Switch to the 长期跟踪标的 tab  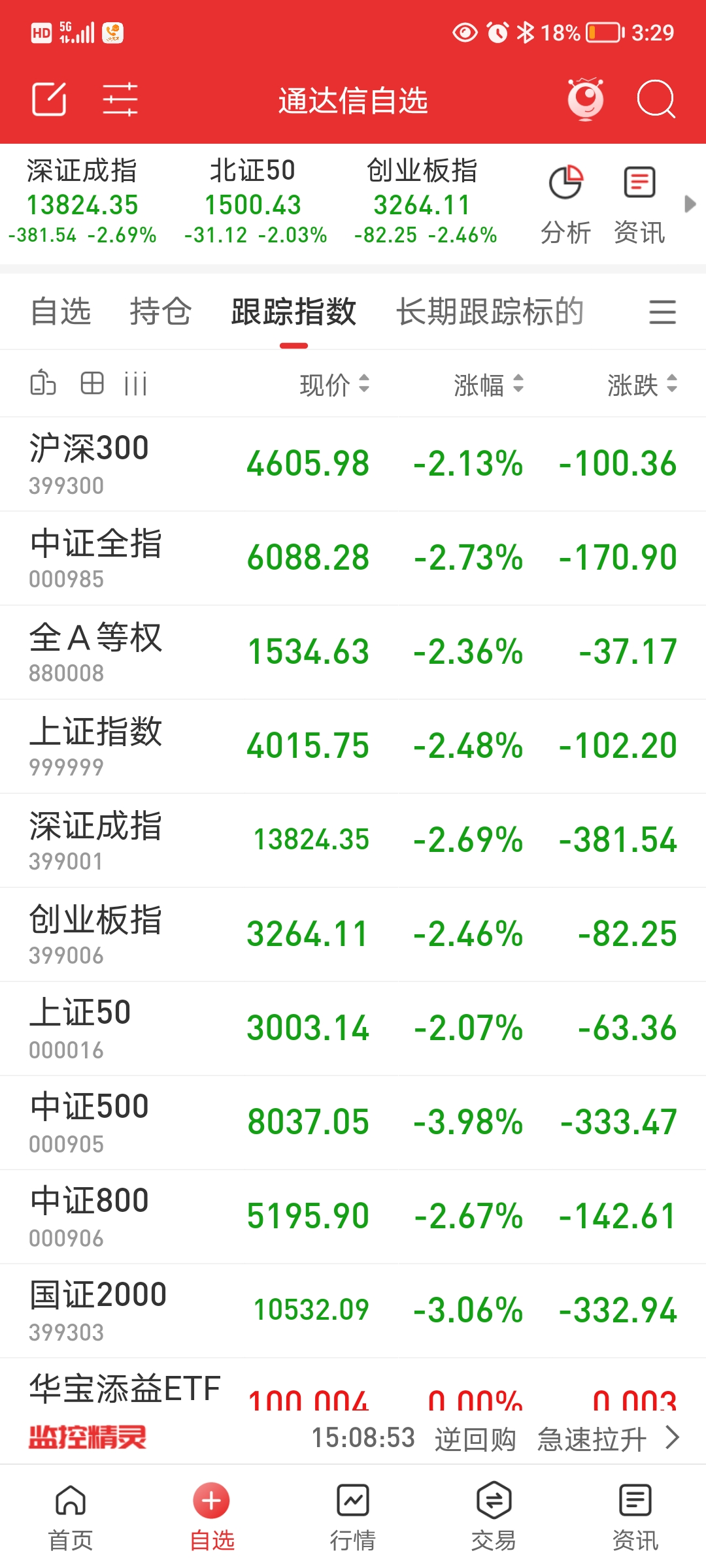click(x=490, y=312)
